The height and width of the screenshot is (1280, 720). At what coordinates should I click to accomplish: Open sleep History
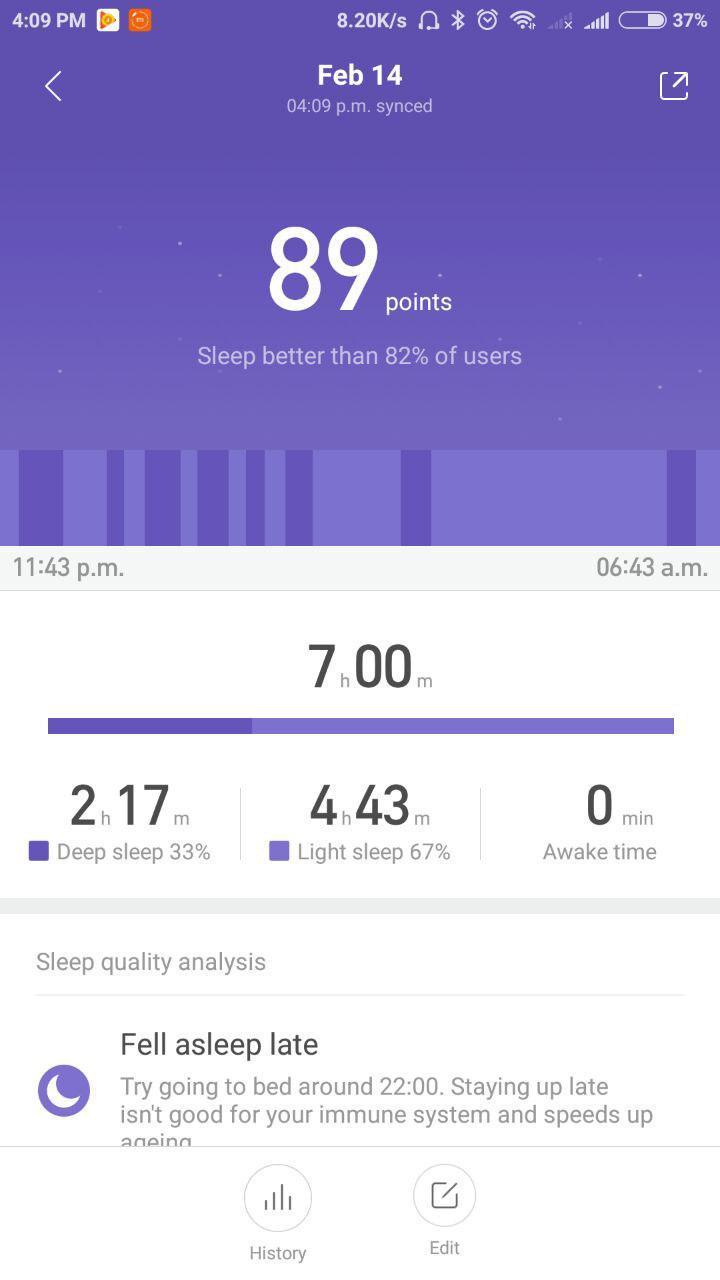point(278,1198)
